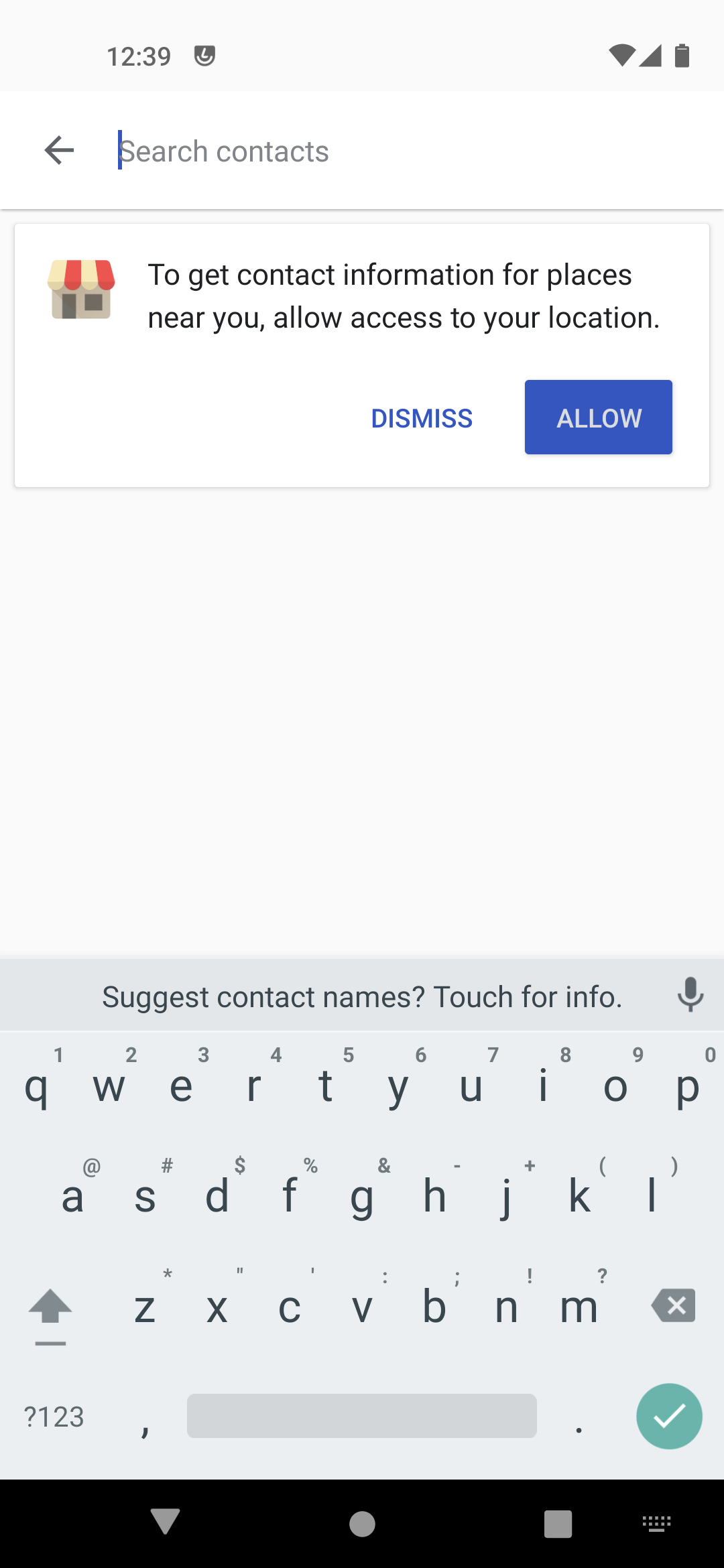Focus the Search contacts field

[402, 151]
